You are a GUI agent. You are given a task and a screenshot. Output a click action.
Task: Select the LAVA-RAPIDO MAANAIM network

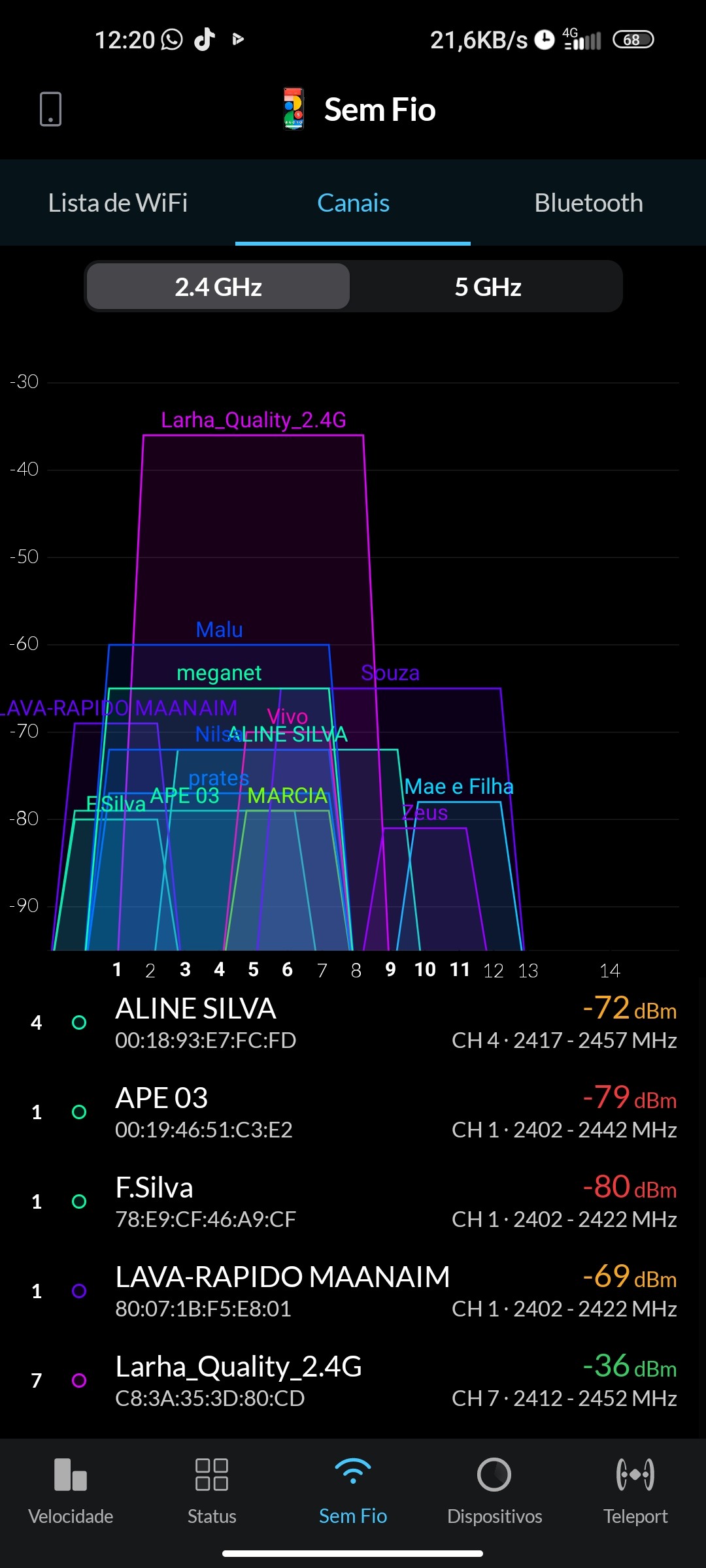point(353,1291)
